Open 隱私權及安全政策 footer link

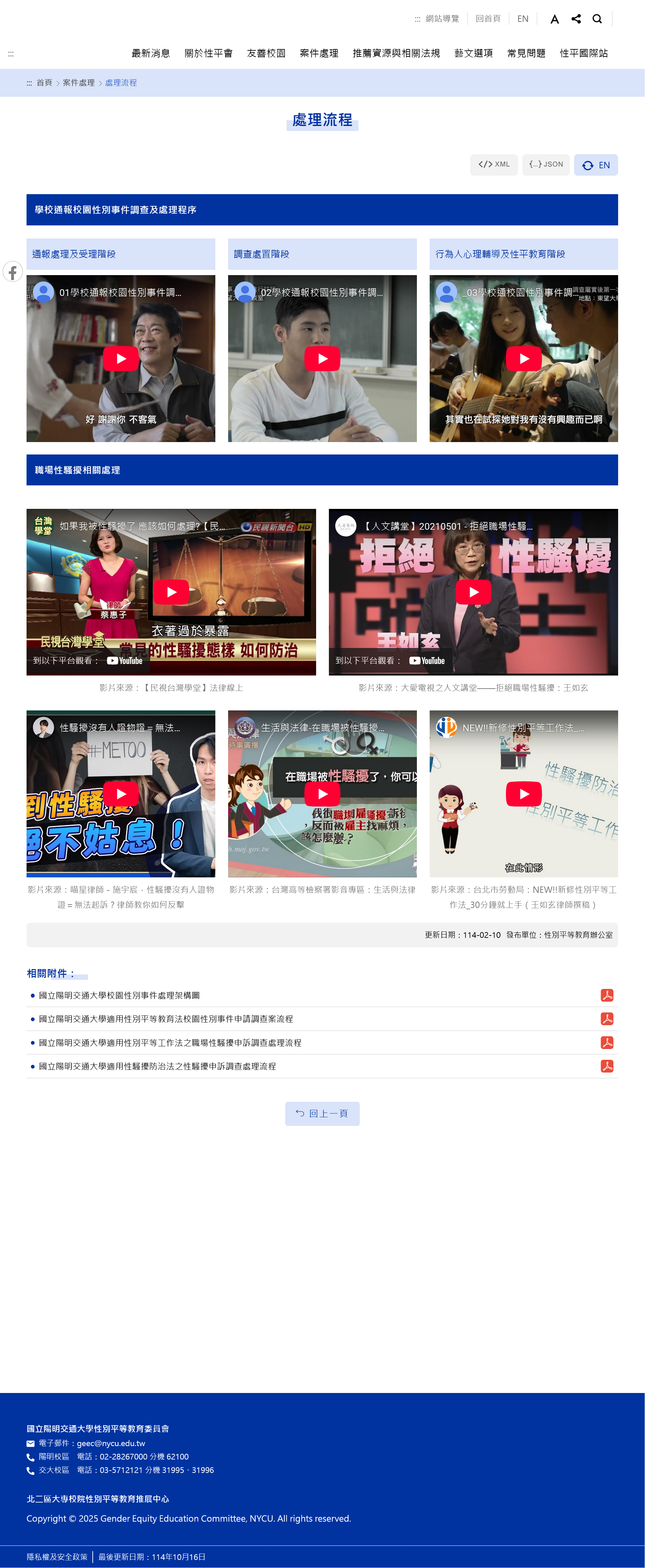57,1557
